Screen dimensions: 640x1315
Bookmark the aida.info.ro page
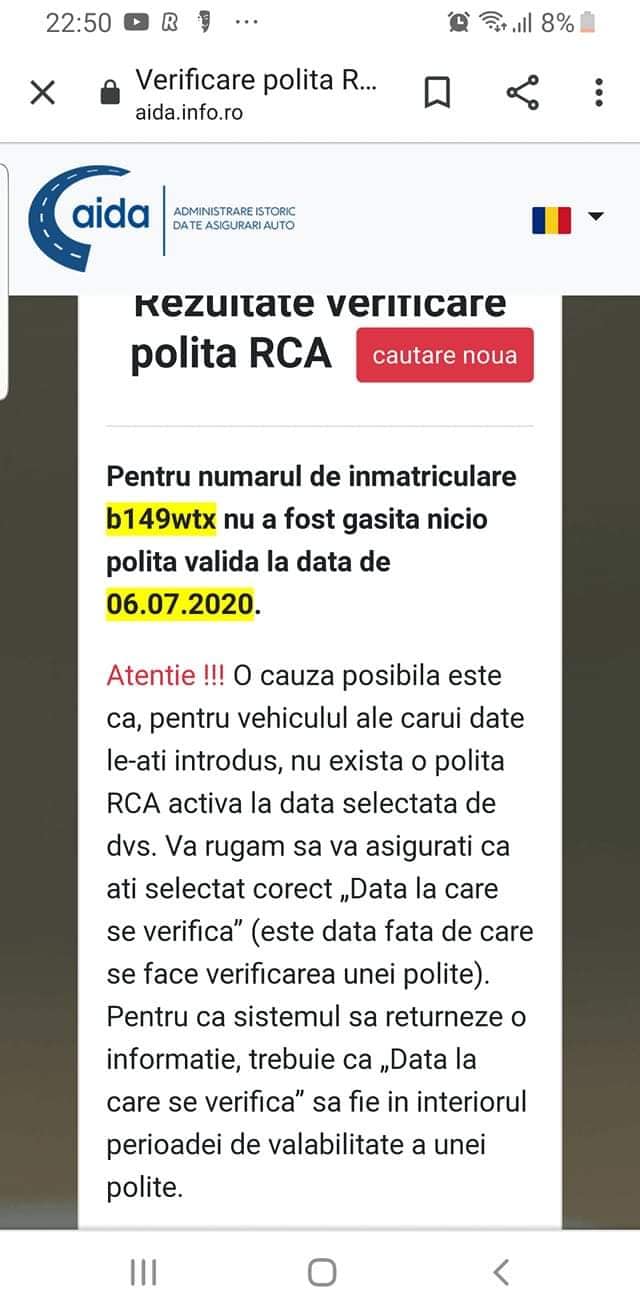(x=437, y=93)
